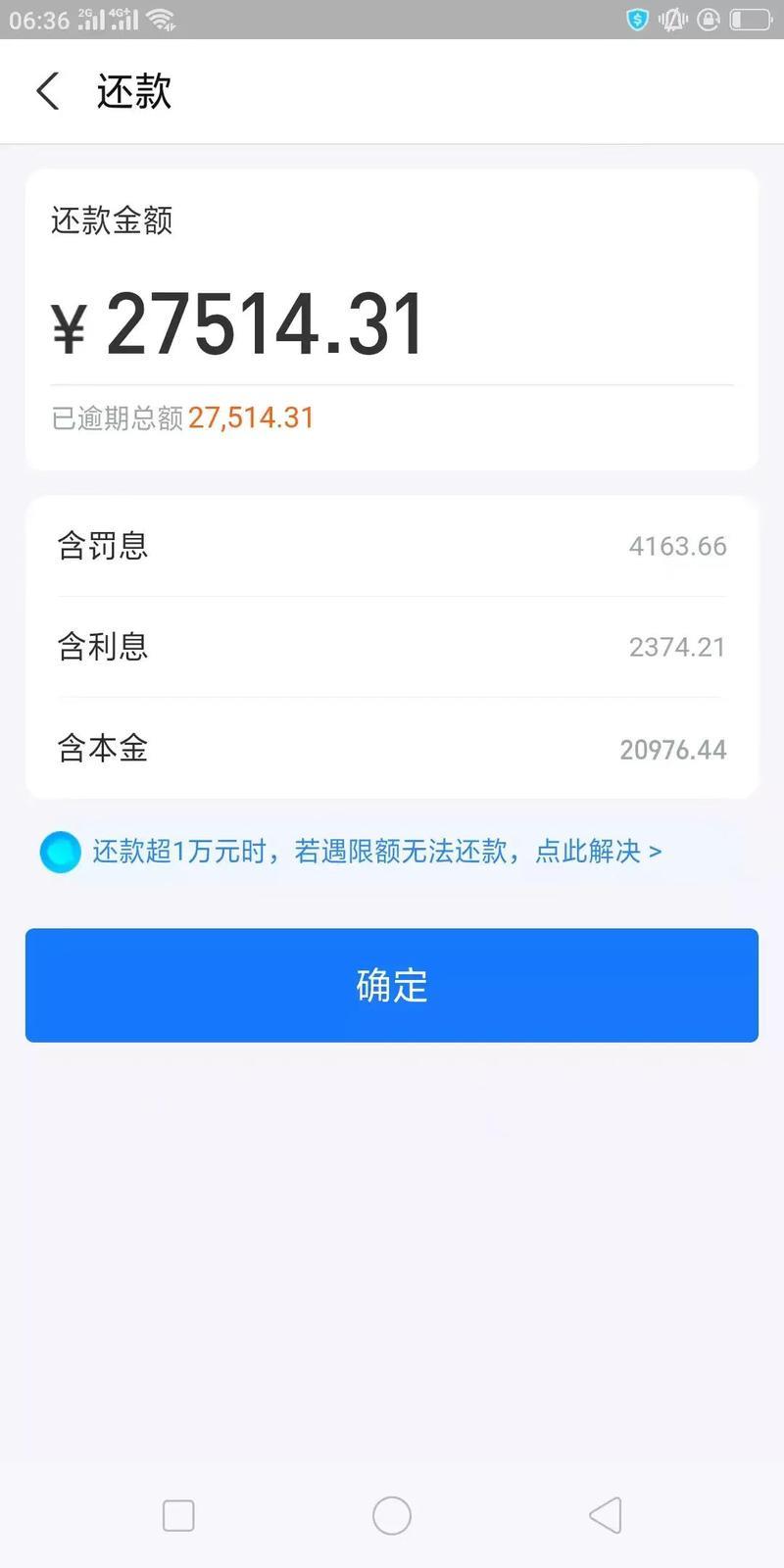Tap the screen lock icon in the status bar
This screenshot has width=784, height=1568.
[x=708, y=19]
